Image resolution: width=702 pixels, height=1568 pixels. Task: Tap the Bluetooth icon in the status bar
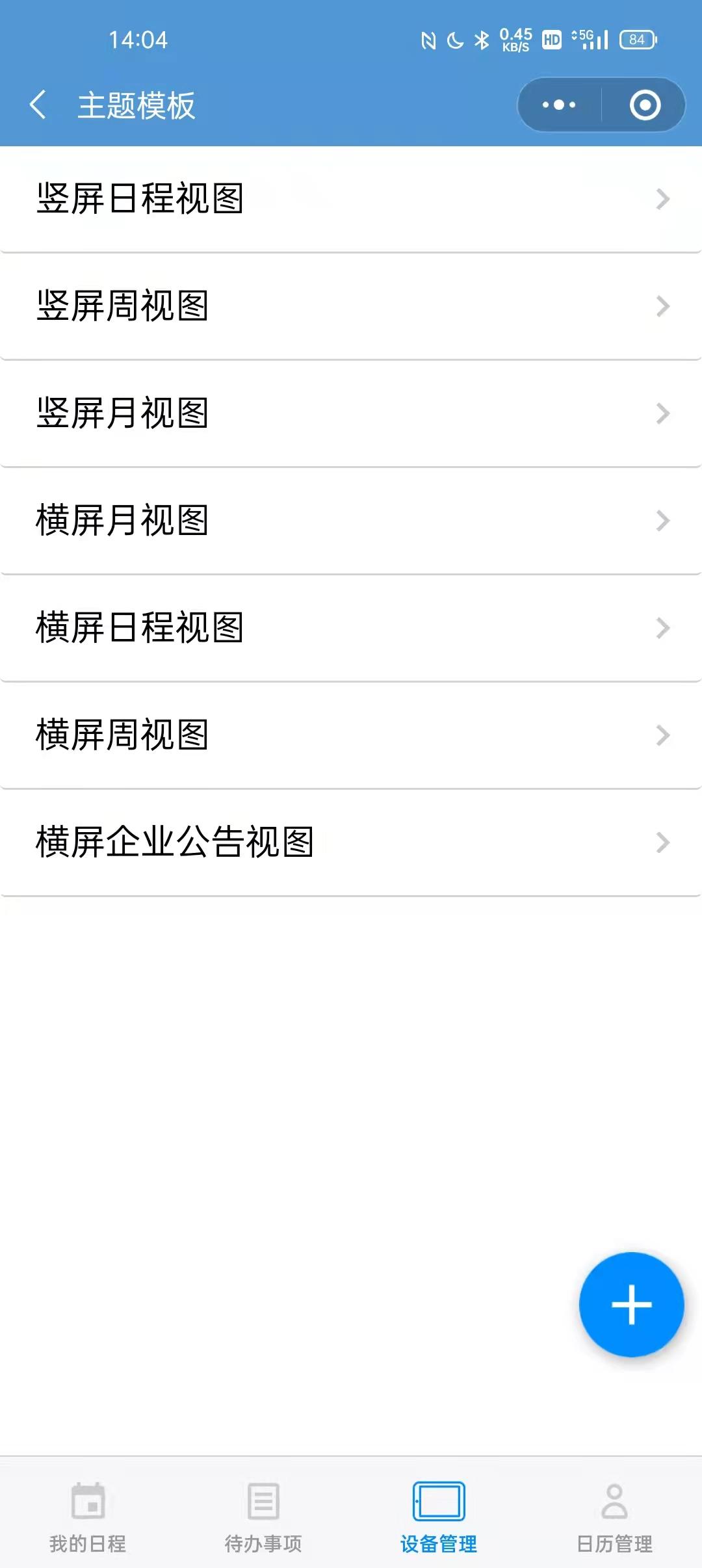point(482,40)
